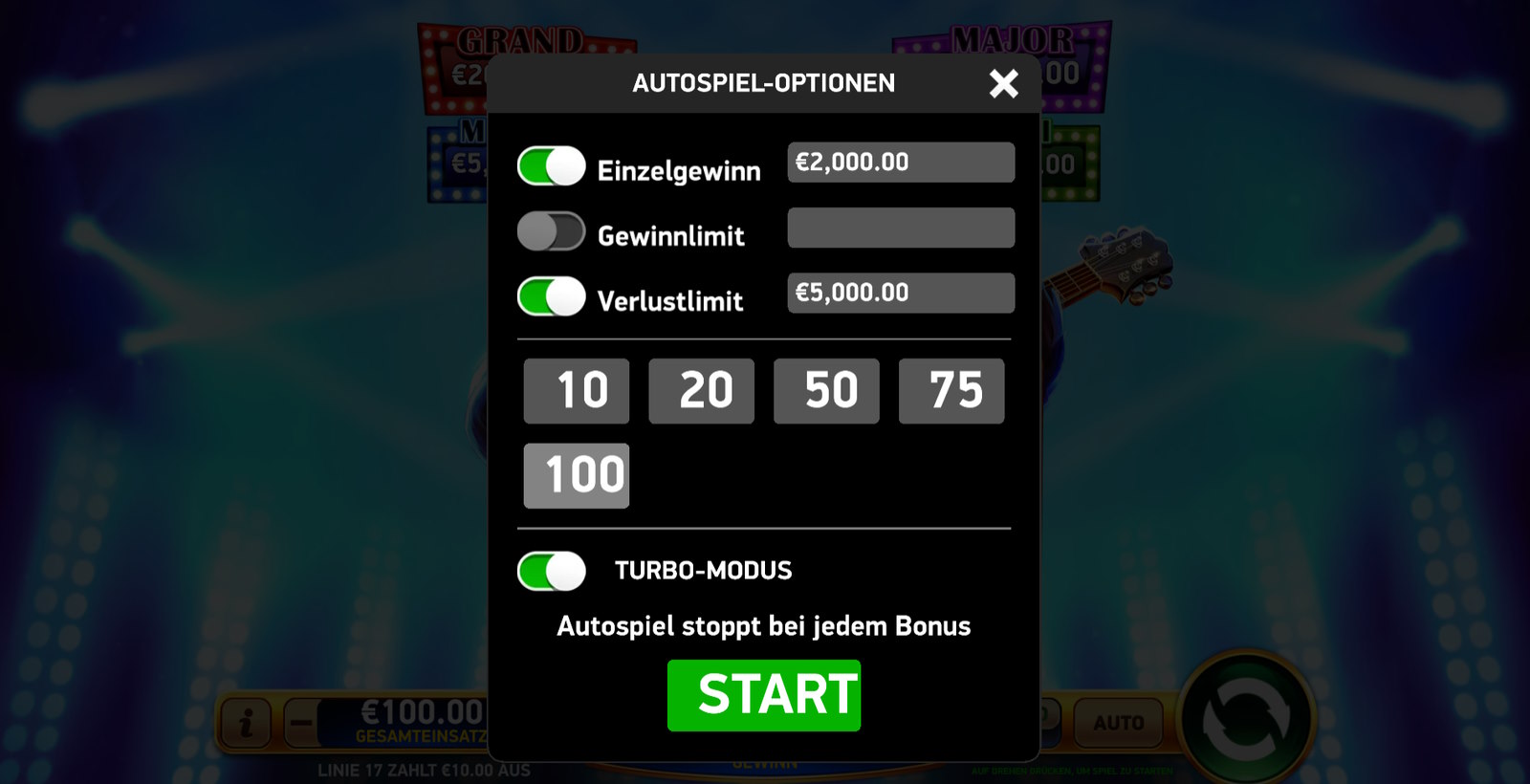Viewport: 1530px width, 784px height.
Task: Turn off the Verlustlimit toggle
Action: tap(552, 296)
